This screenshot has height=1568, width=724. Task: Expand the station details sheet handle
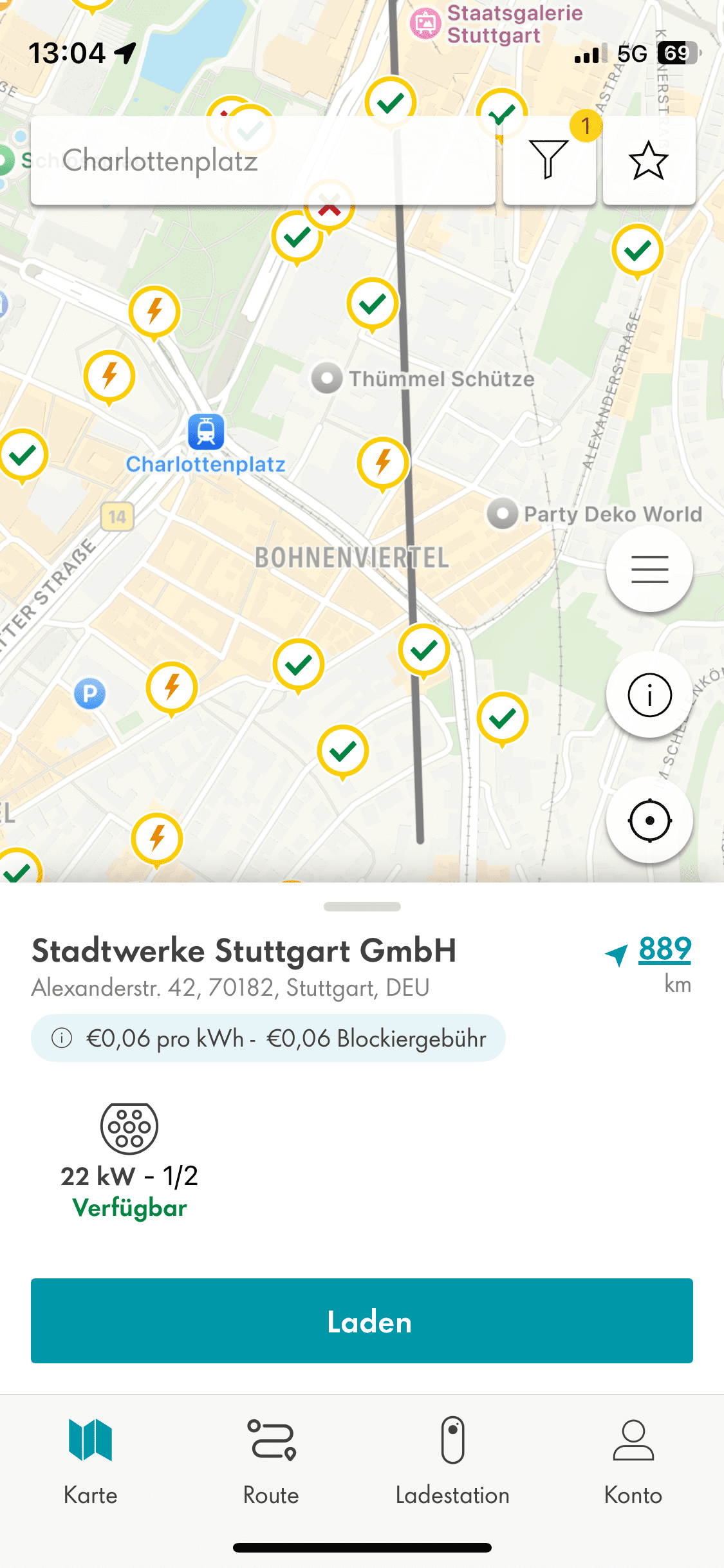pos(362,906)
